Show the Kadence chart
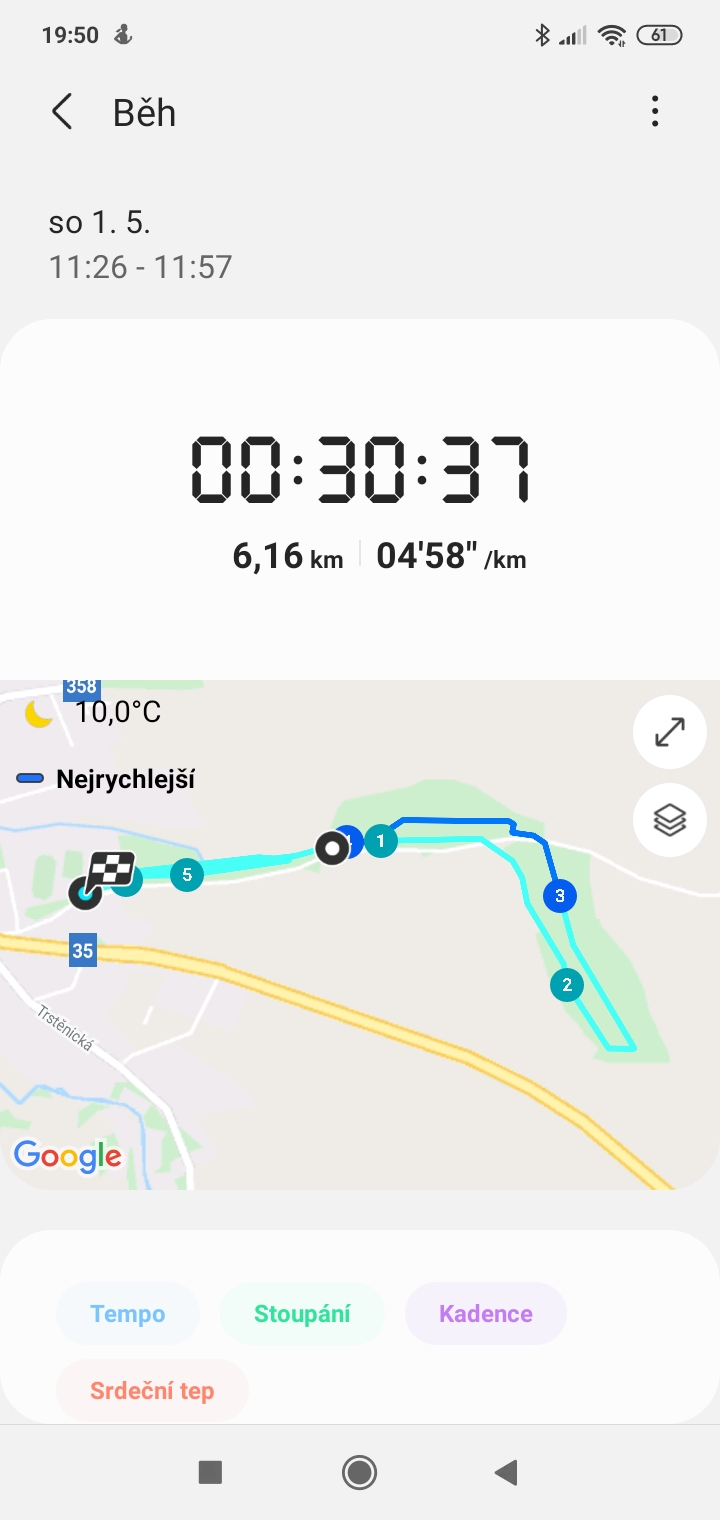720x1520 pixels. click(486, 1313)
